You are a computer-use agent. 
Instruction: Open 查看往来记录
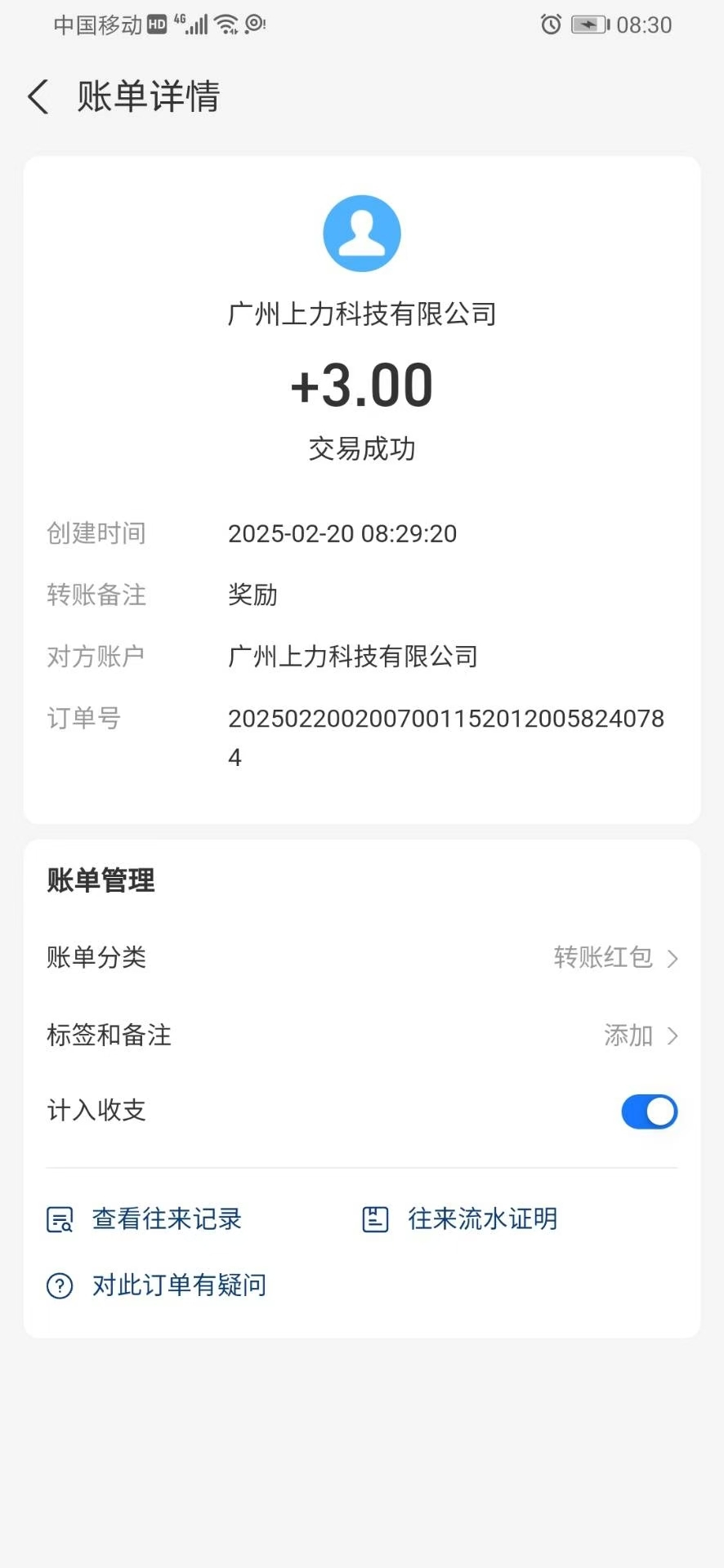point(145,1219)
